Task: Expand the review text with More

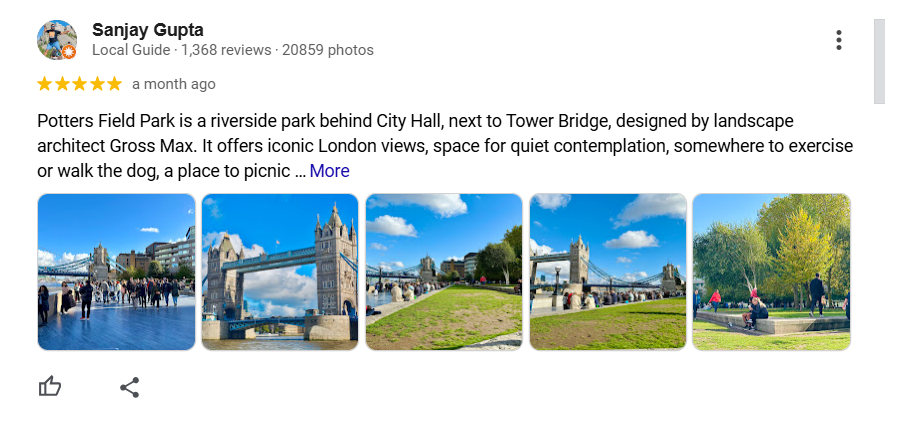Action: click(x=329, y=171)
